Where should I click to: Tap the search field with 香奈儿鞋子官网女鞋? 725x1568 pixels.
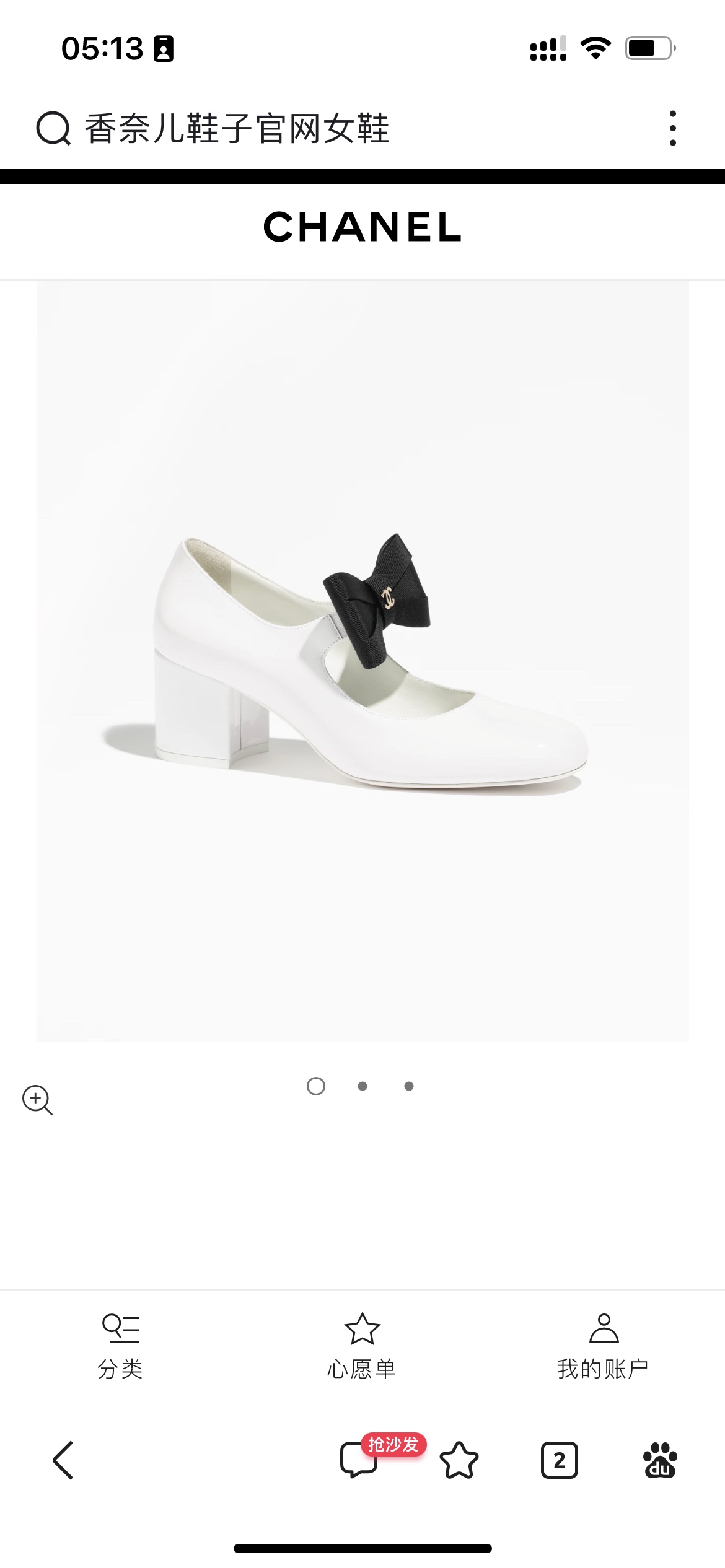click(x=237, y=128)
